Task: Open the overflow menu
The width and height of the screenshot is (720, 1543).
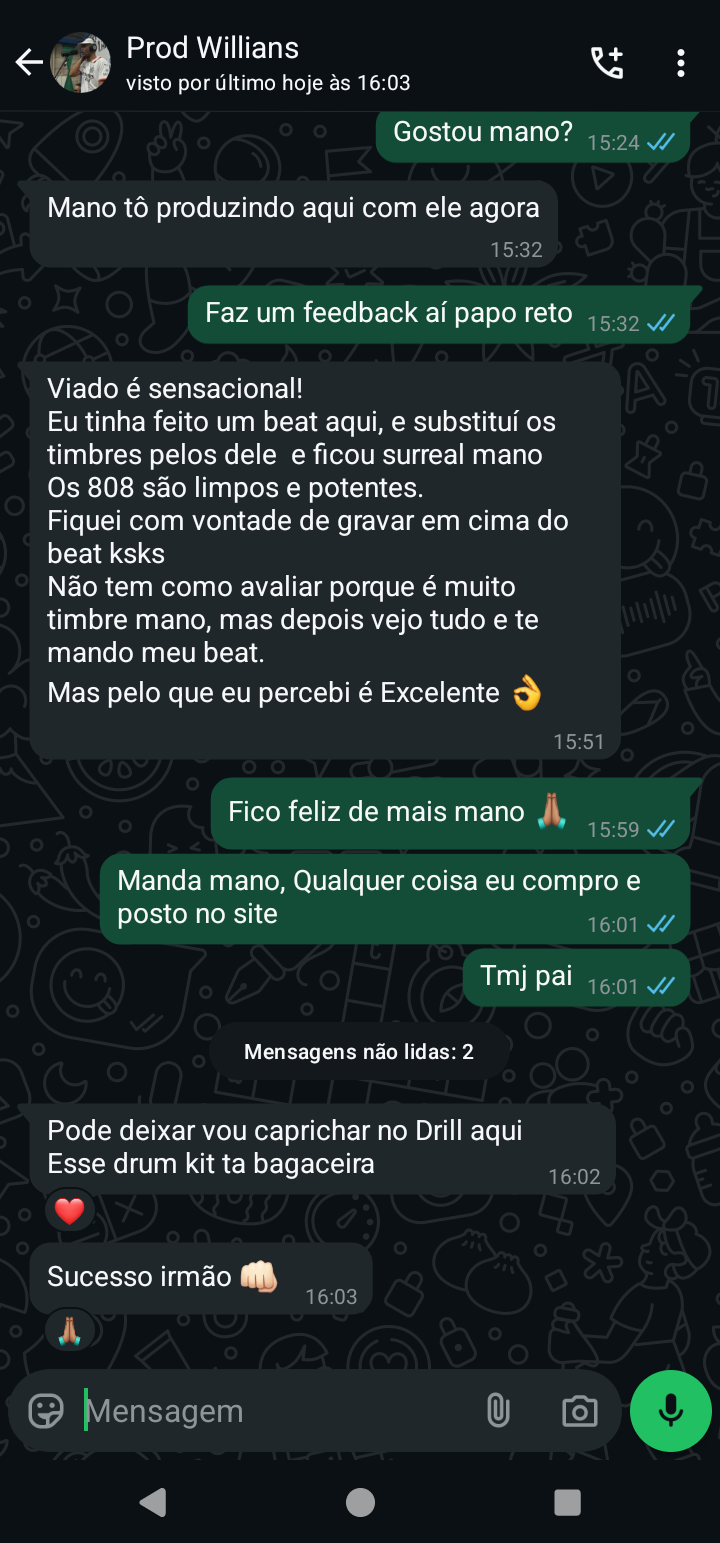Action: click(x=680, y=63)
